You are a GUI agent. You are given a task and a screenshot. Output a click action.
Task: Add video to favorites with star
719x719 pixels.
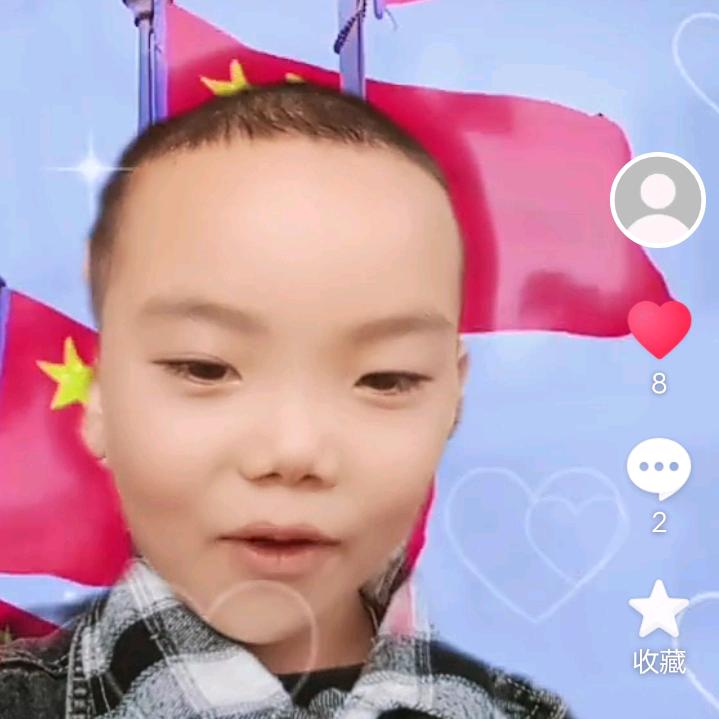tap(658, 610)
